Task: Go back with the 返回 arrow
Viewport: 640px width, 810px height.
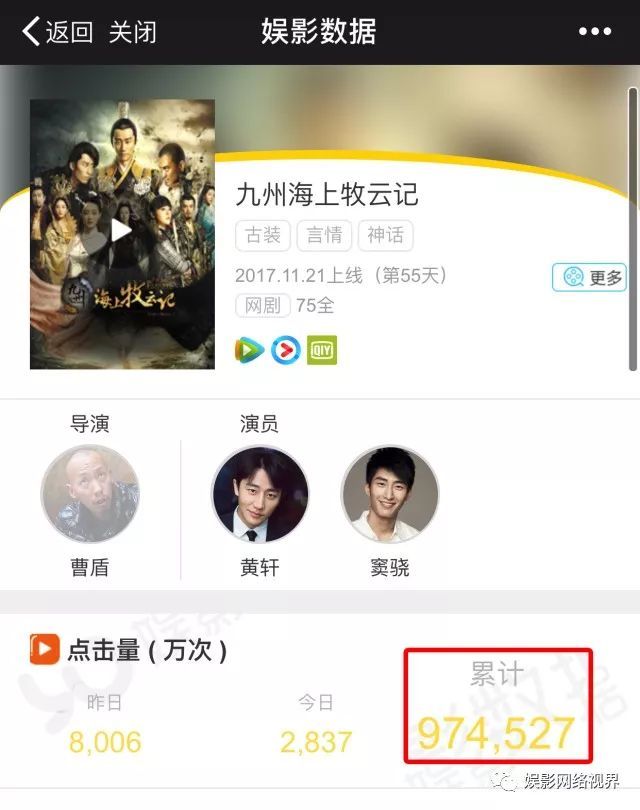Action: [56, 32]
